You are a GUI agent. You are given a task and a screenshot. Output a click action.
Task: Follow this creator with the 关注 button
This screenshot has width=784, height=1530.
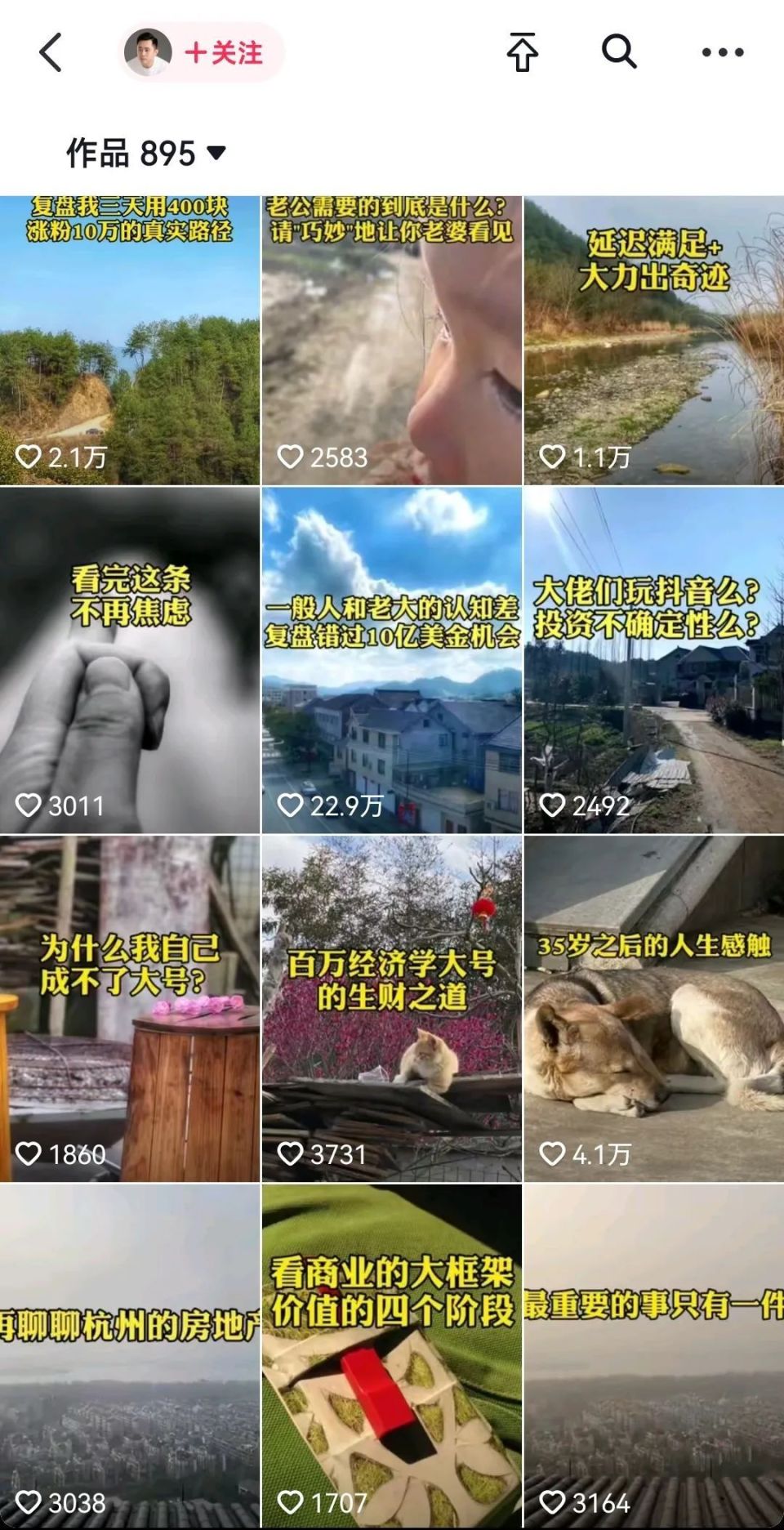[x=223, y=53]
